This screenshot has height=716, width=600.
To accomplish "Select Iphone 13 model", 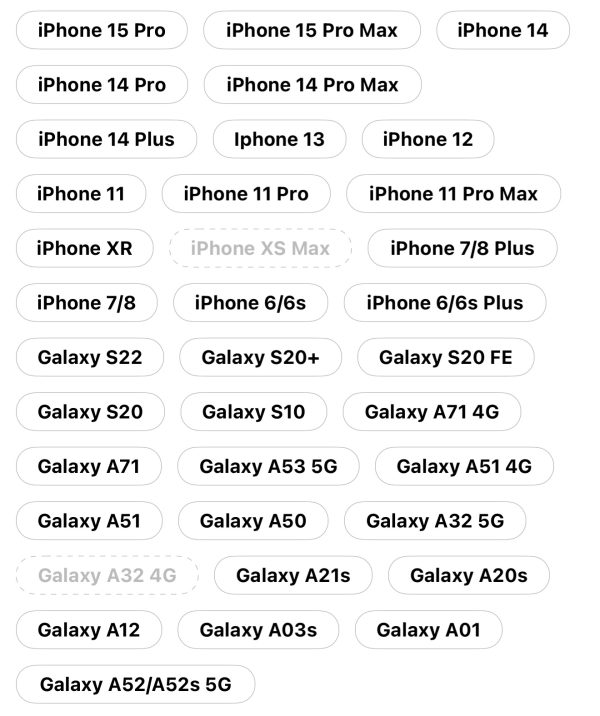I will pyautogui.click(x=279, y=139).
